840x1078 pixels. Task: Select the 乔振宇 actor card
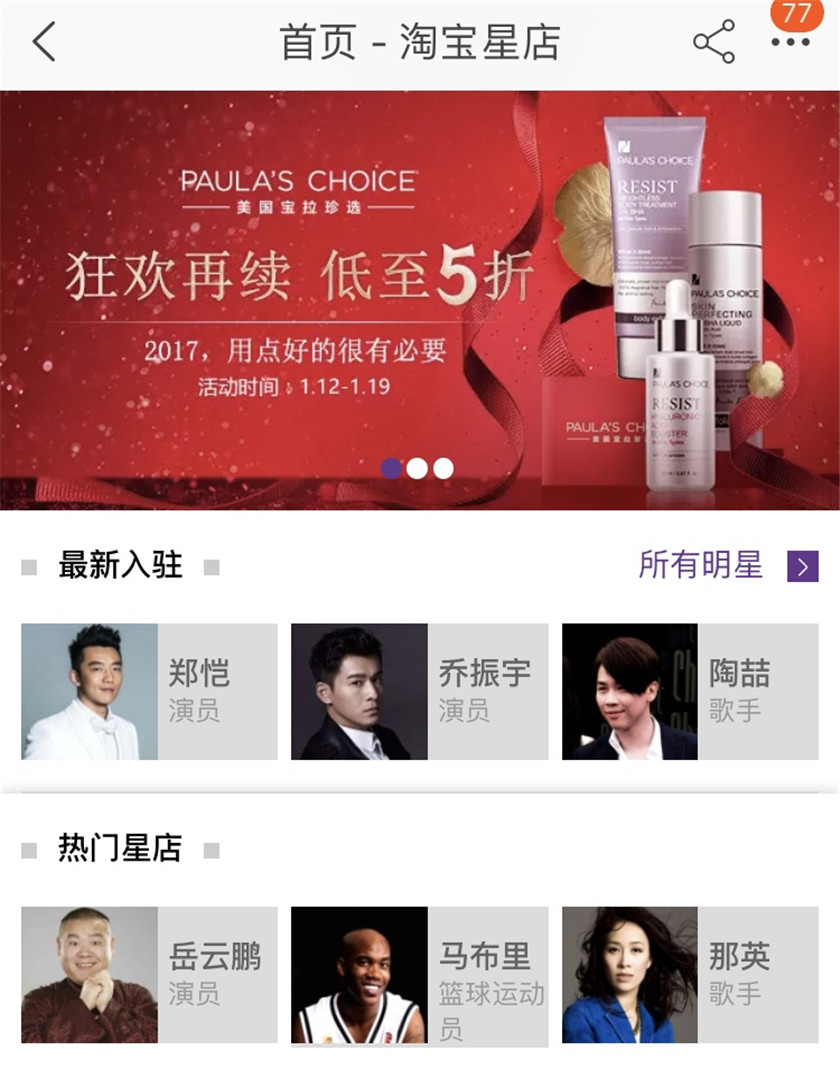420,692
